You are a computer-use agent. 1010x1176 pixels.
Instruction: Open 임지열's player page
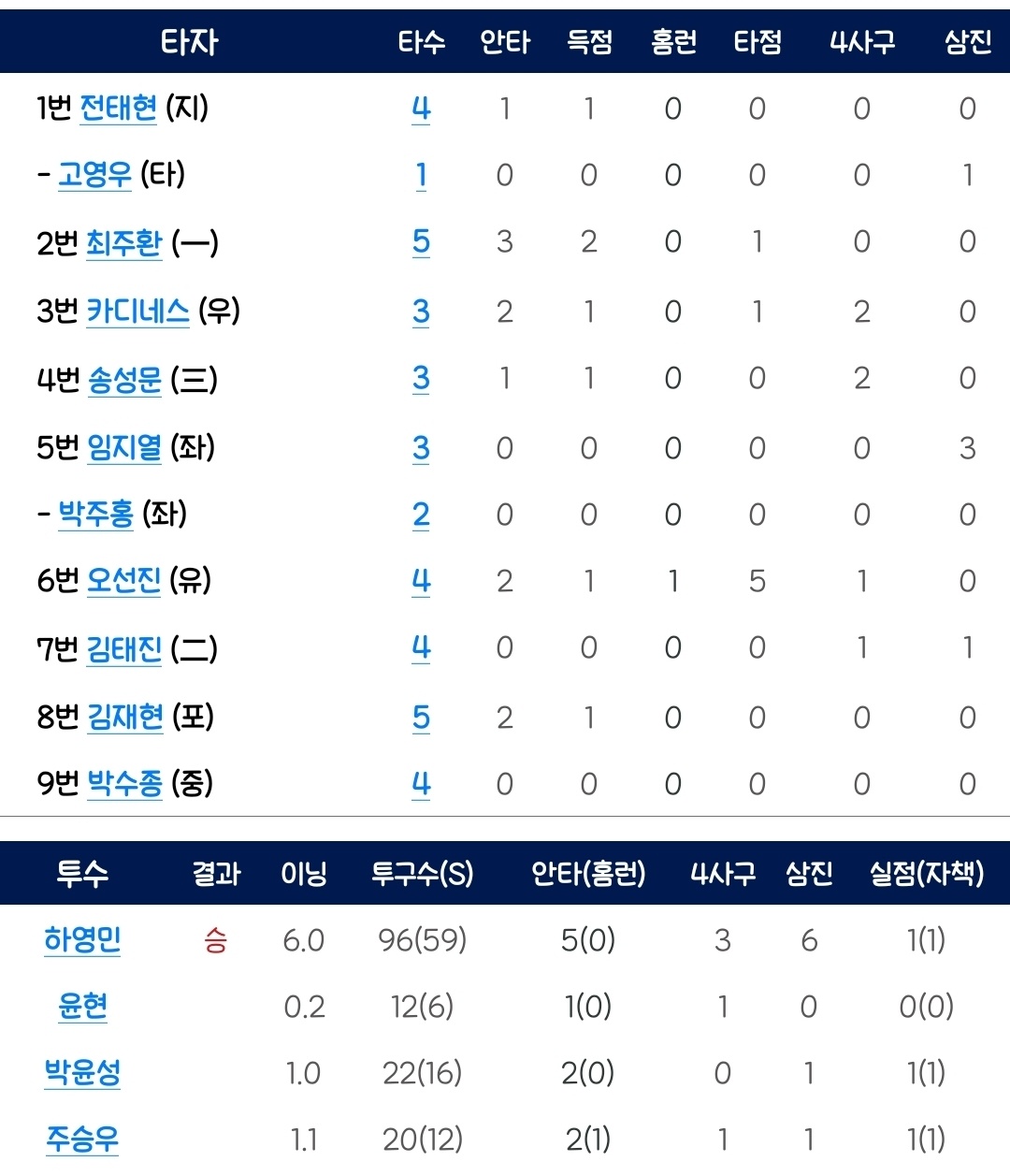(x=124, y=448)
